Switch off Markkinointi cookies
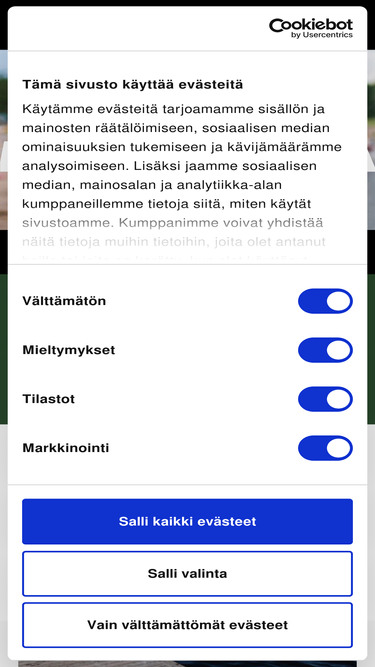375x667 pixels. (x=325, y=448)
